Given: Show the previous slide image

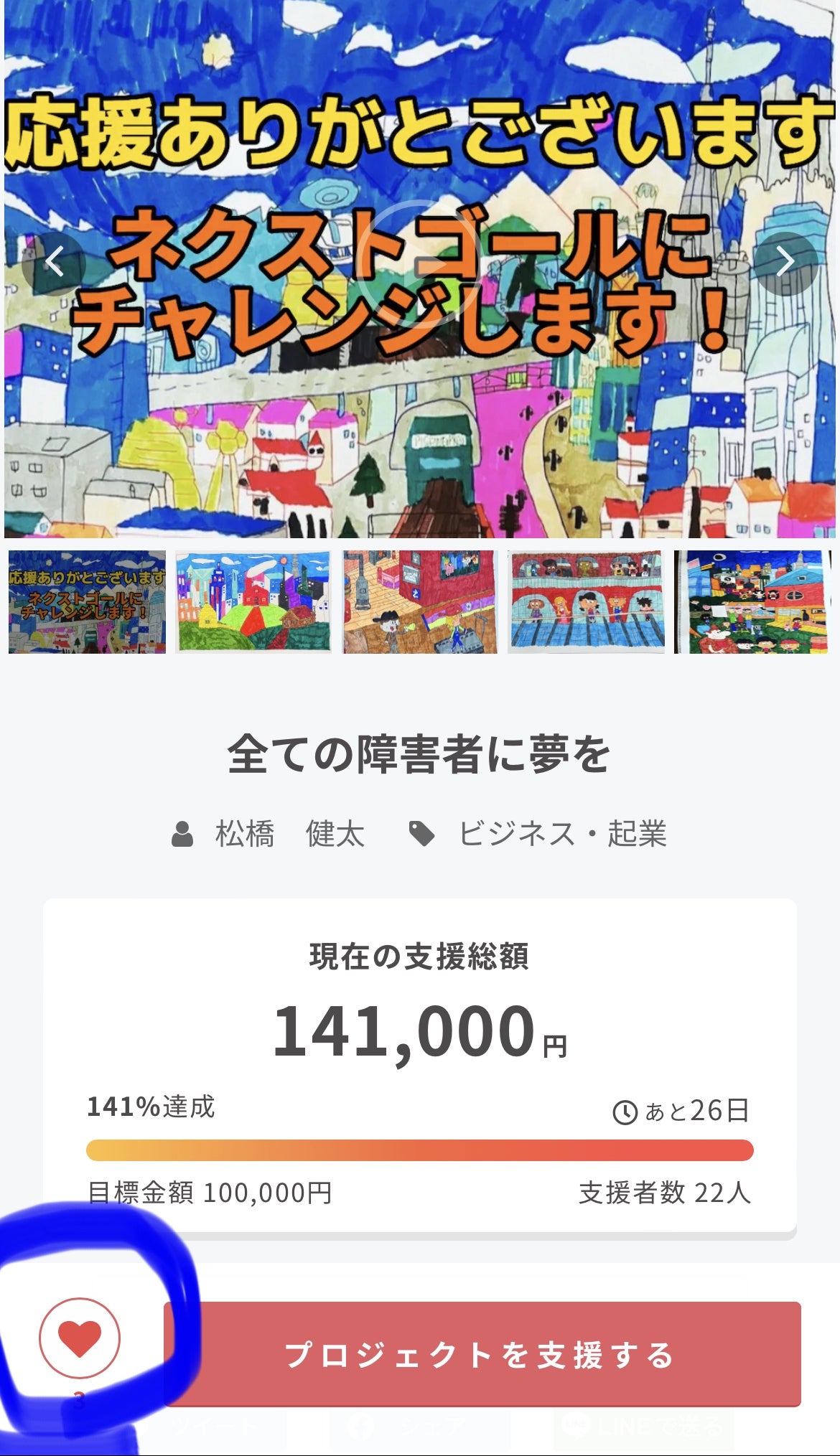Looking at the screenshot, I should click(55, 263).
